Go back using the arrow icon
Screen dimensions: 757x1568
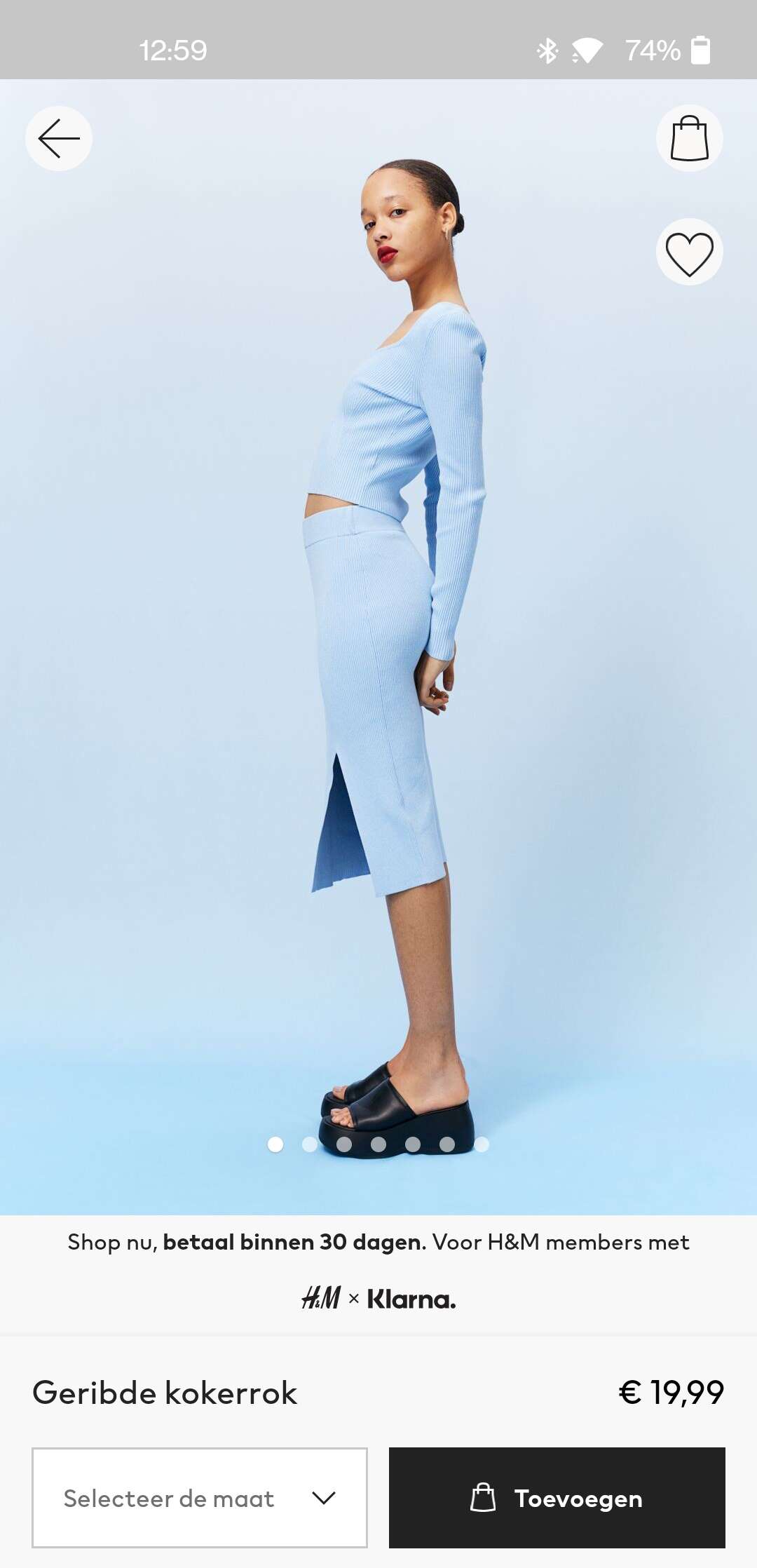click(x=59, y=138)
